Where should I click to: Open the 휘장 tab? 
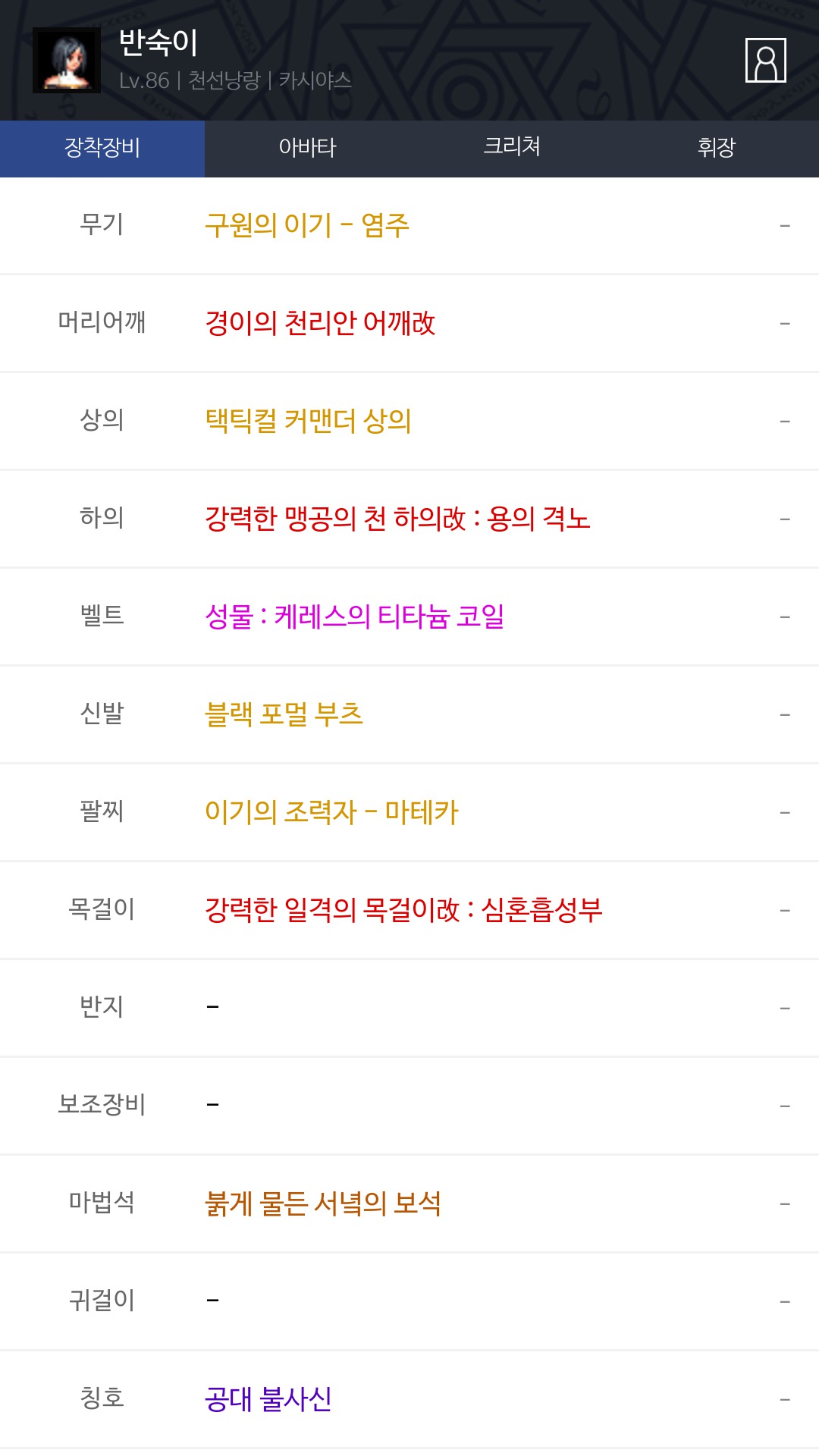coord(717,148)
